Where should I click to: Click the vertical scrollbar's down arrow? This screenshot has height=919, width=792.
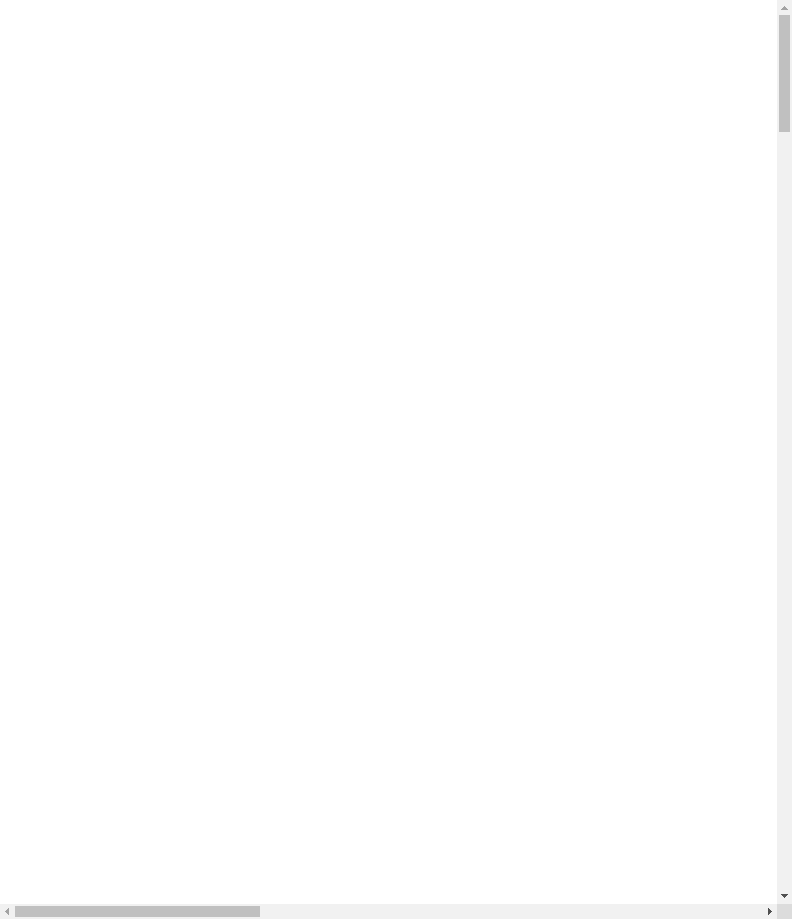(x=784, y=896)
